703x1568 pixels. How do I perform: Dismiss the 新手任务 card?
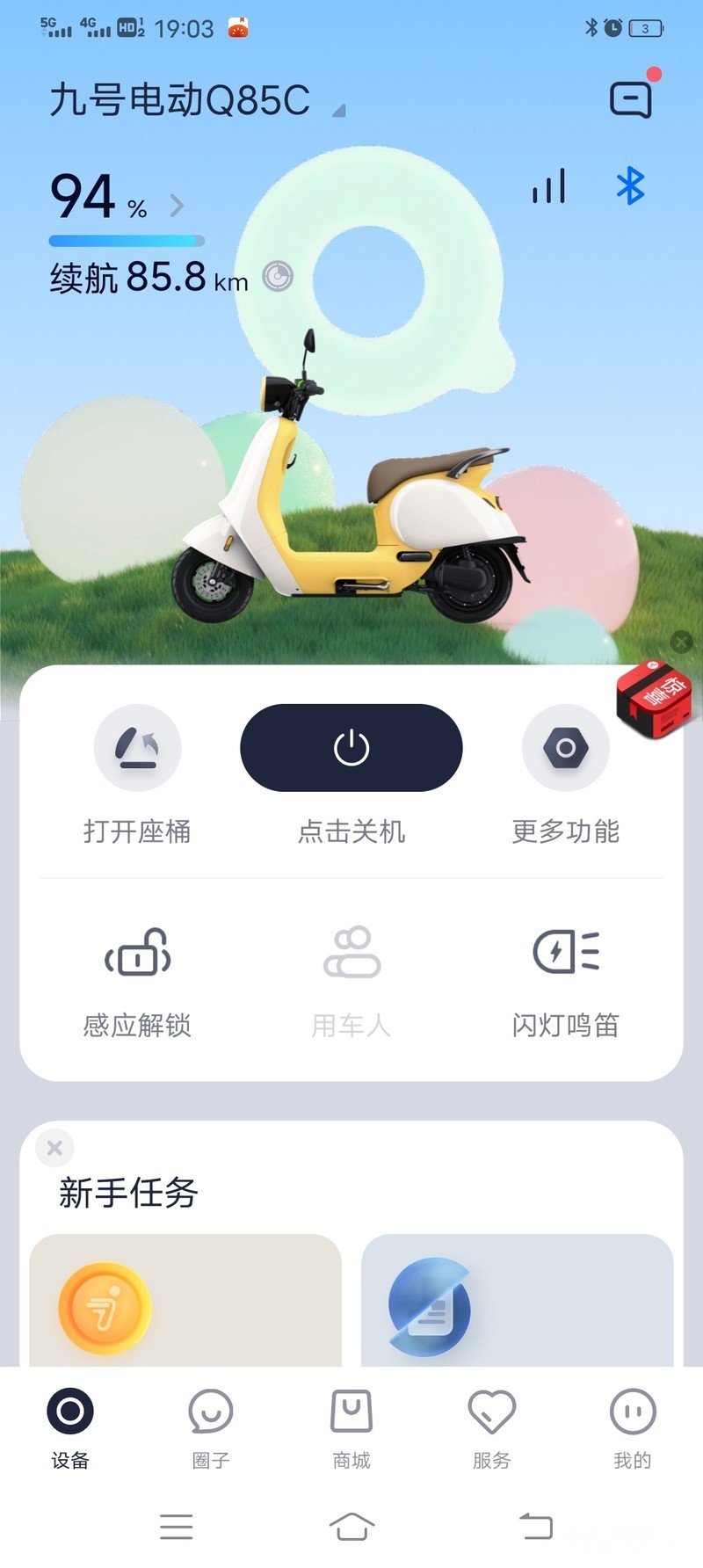(54, 1148)
